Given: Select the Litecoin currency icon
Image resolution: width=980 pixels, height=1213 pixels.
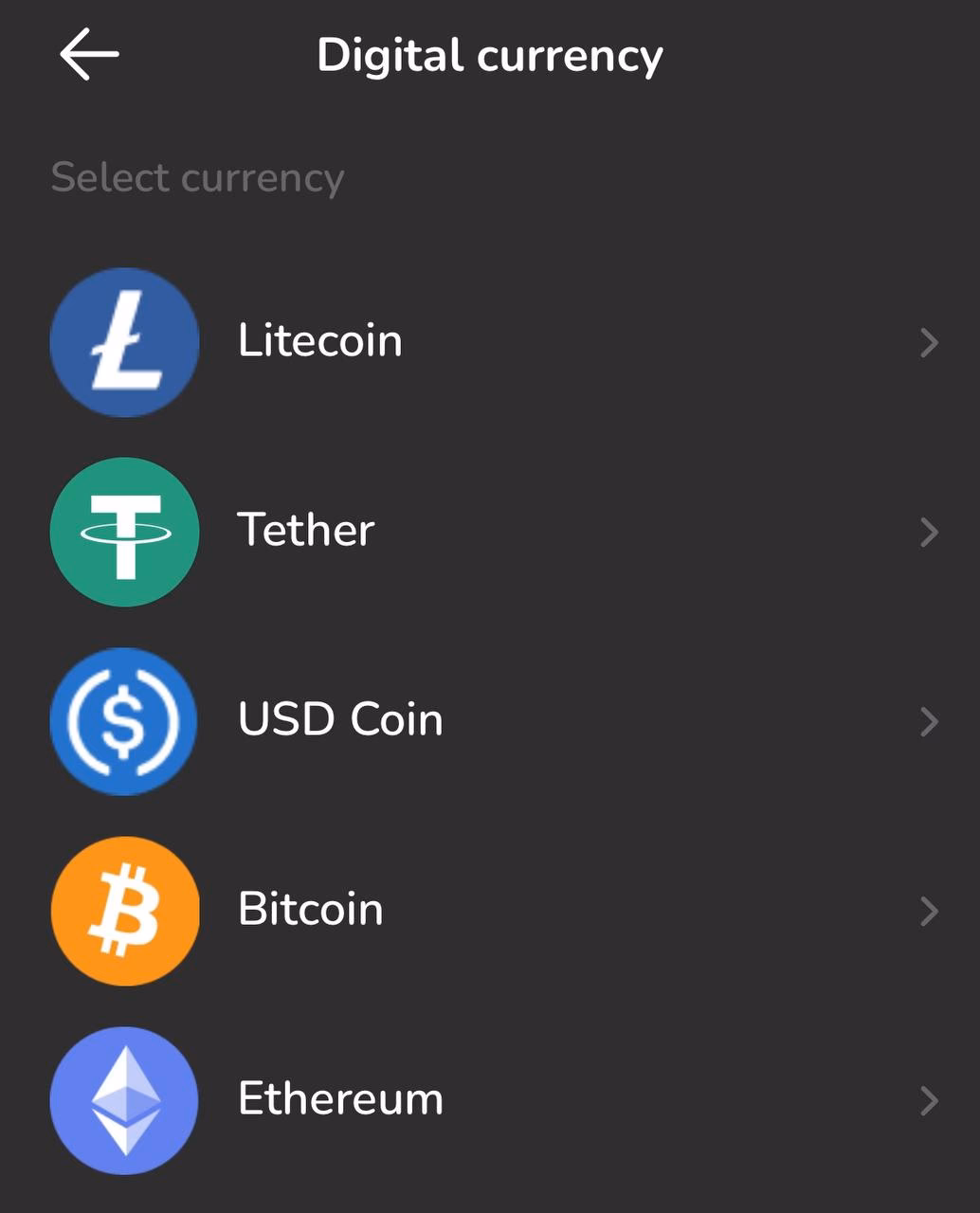Looking at the screenshot, I should [124, 342].
